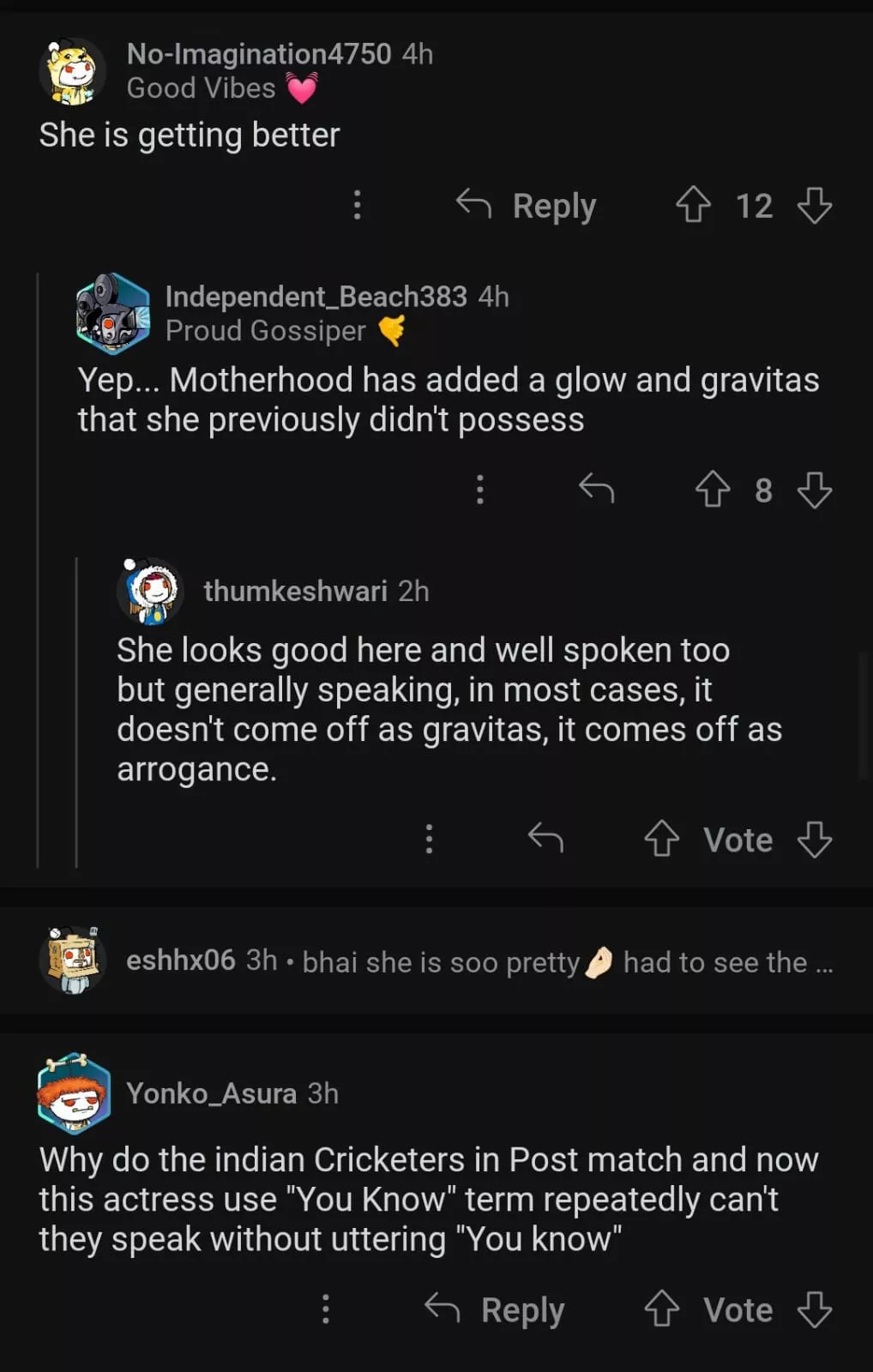Open three-dot menu on thumkeshwari's comment
This screenshot has height=1372, width=873.
[x=430, y=839]
